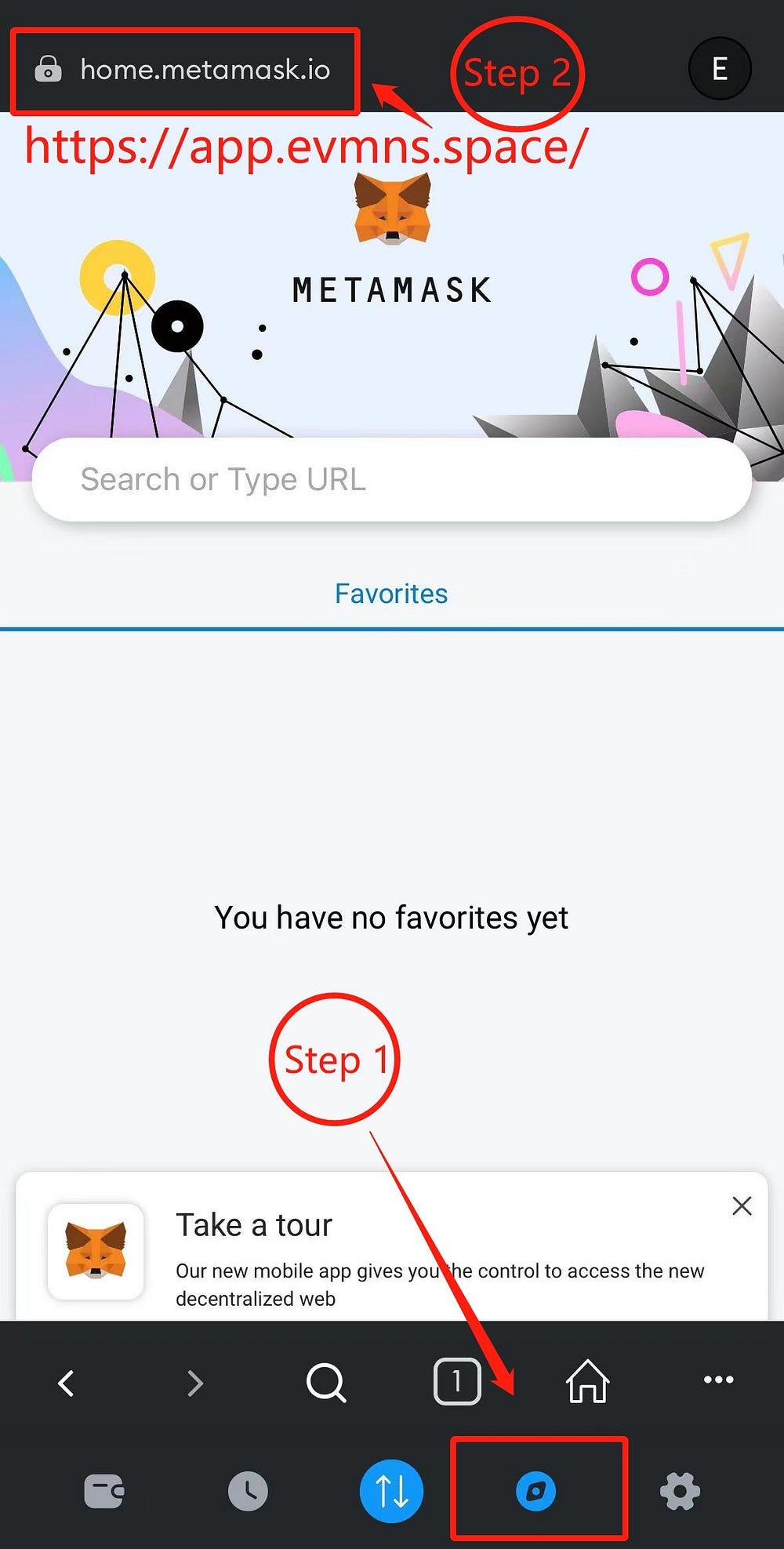Select the Favorites tab

pyautogui.click(x=391, y=594)
